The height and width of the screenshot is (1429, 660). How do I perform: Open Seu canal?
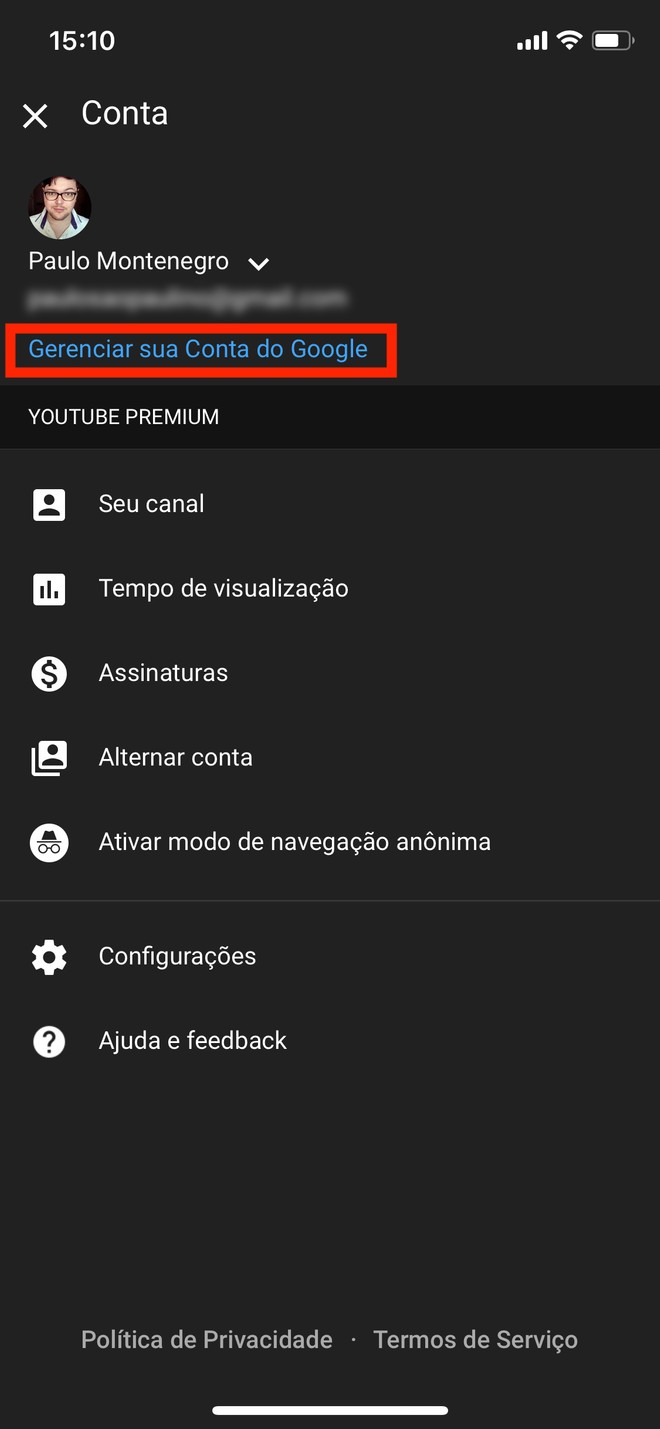pos(151,504)
